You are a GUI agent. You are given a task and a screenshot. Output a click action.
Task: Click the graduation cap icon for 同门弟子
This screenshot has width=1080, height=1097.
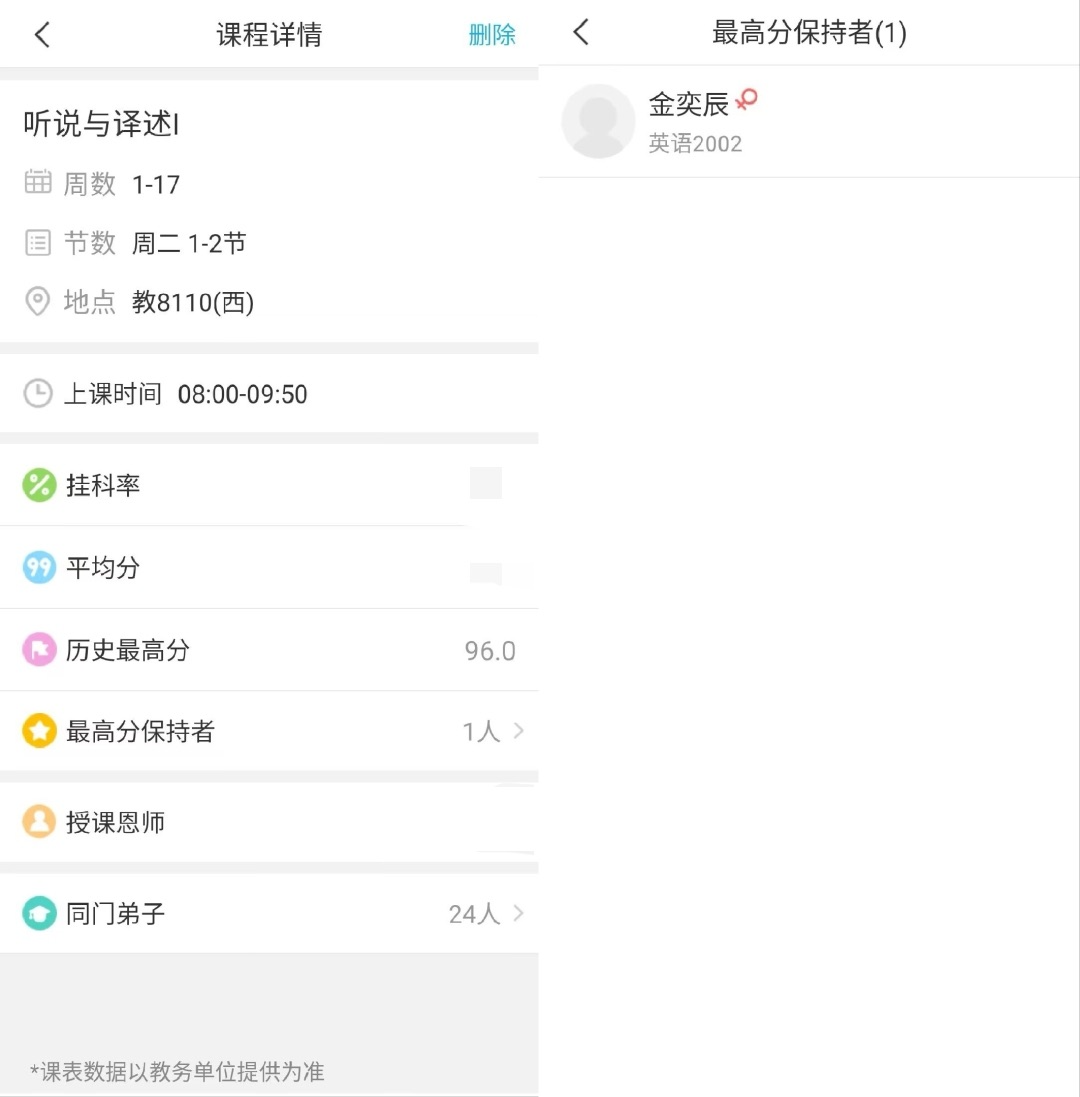coord(37,913)
